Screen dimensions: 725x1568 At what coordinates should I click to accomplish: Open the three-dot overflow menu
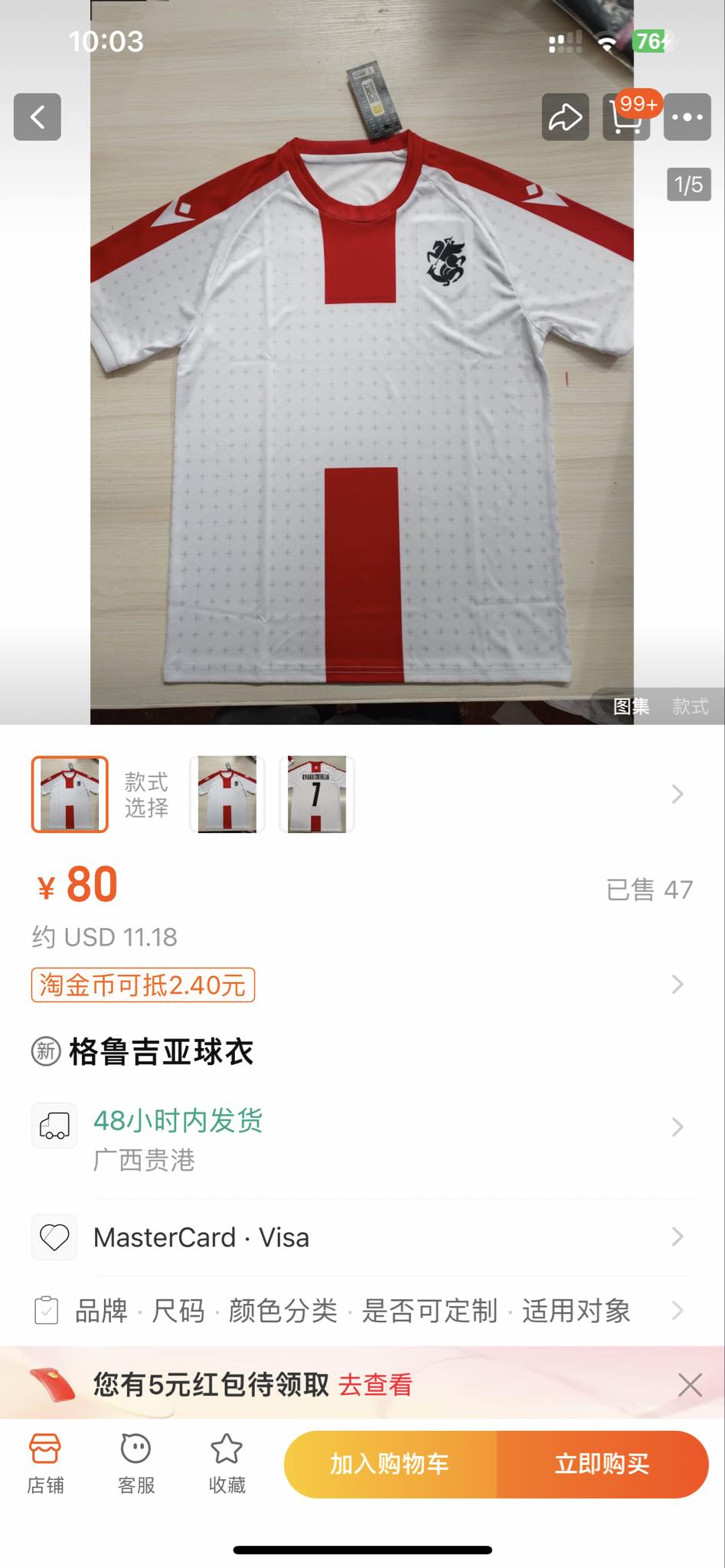coord(687,117)
